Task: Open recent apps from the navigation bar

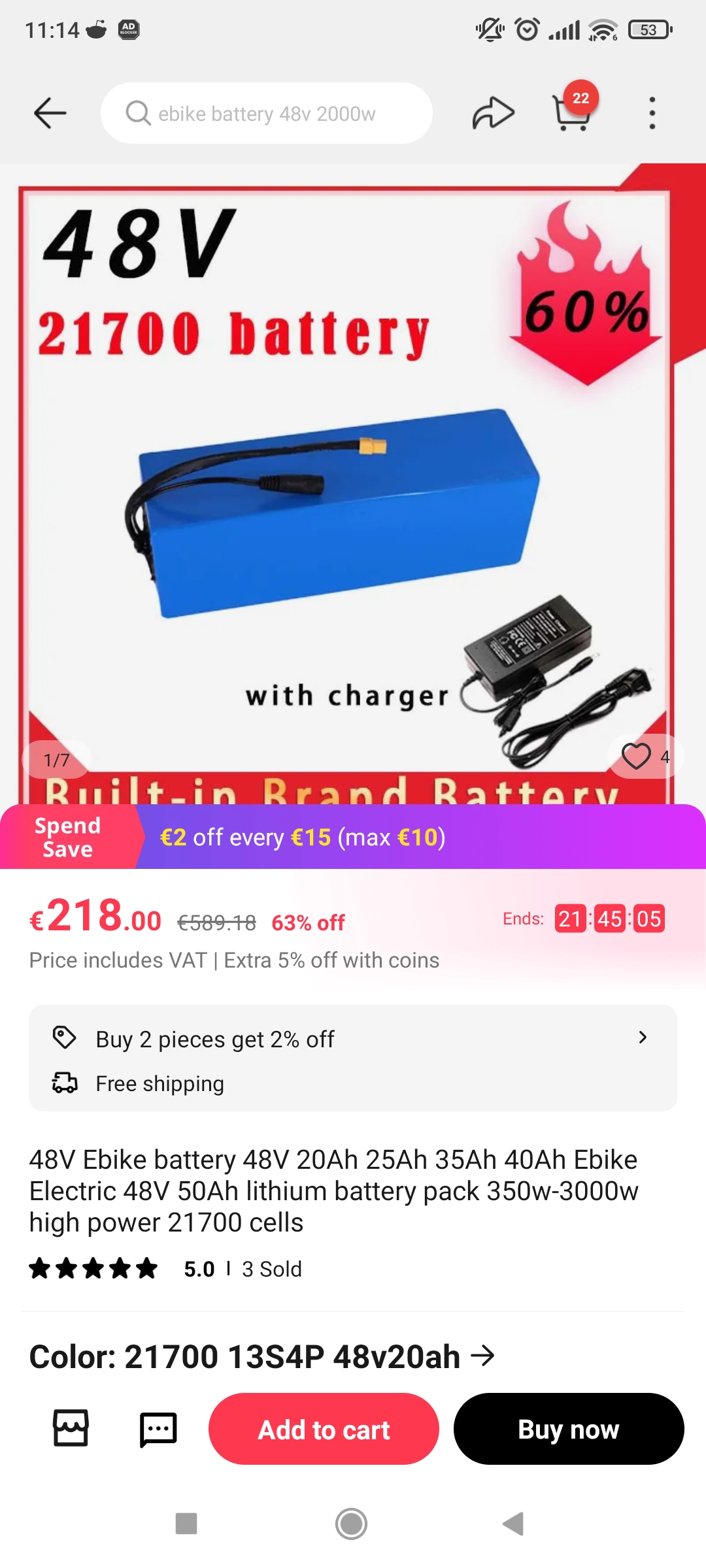Action: 186,1524
